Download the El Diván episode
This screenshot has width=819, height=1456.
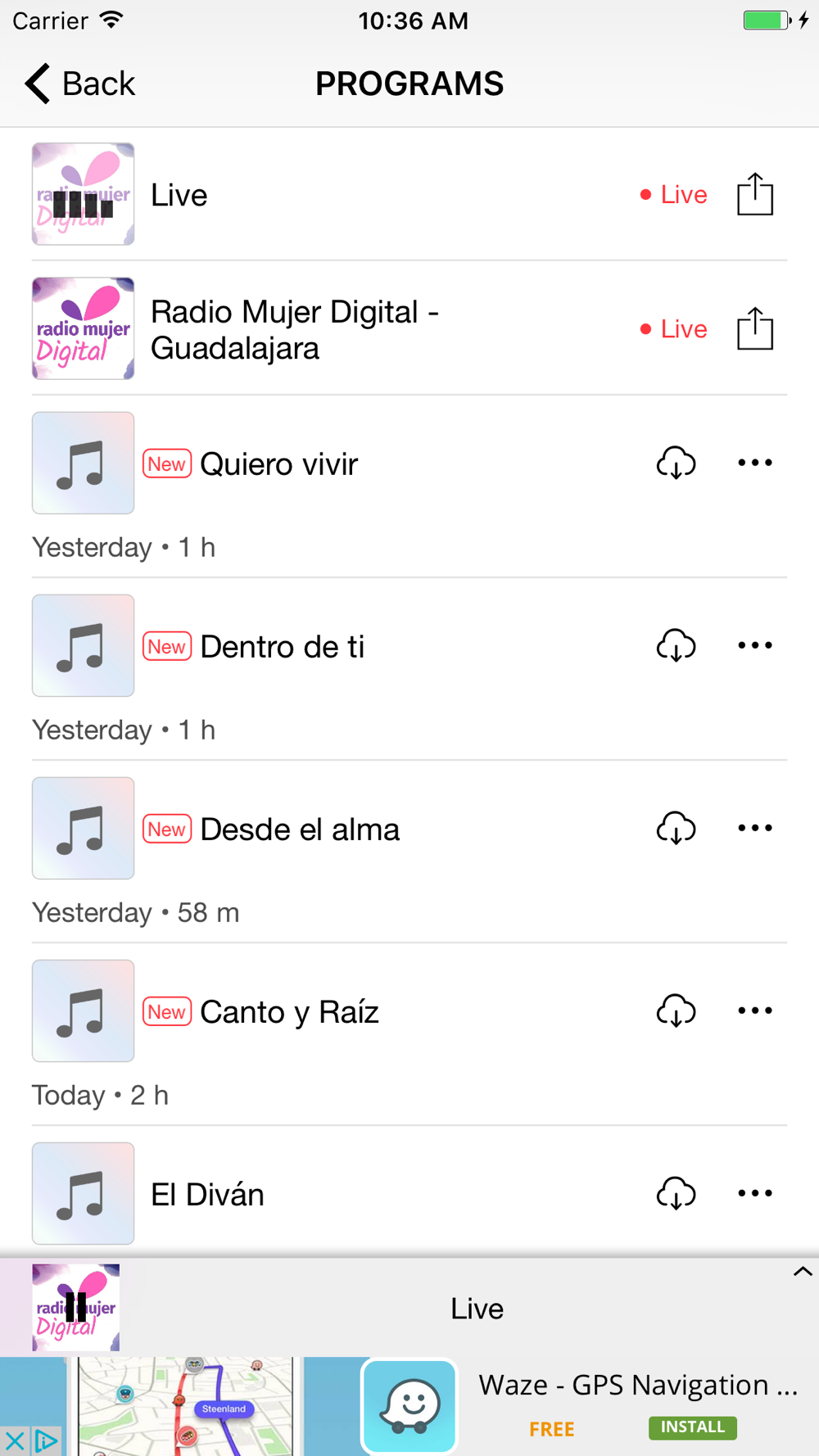point(676,1193)
